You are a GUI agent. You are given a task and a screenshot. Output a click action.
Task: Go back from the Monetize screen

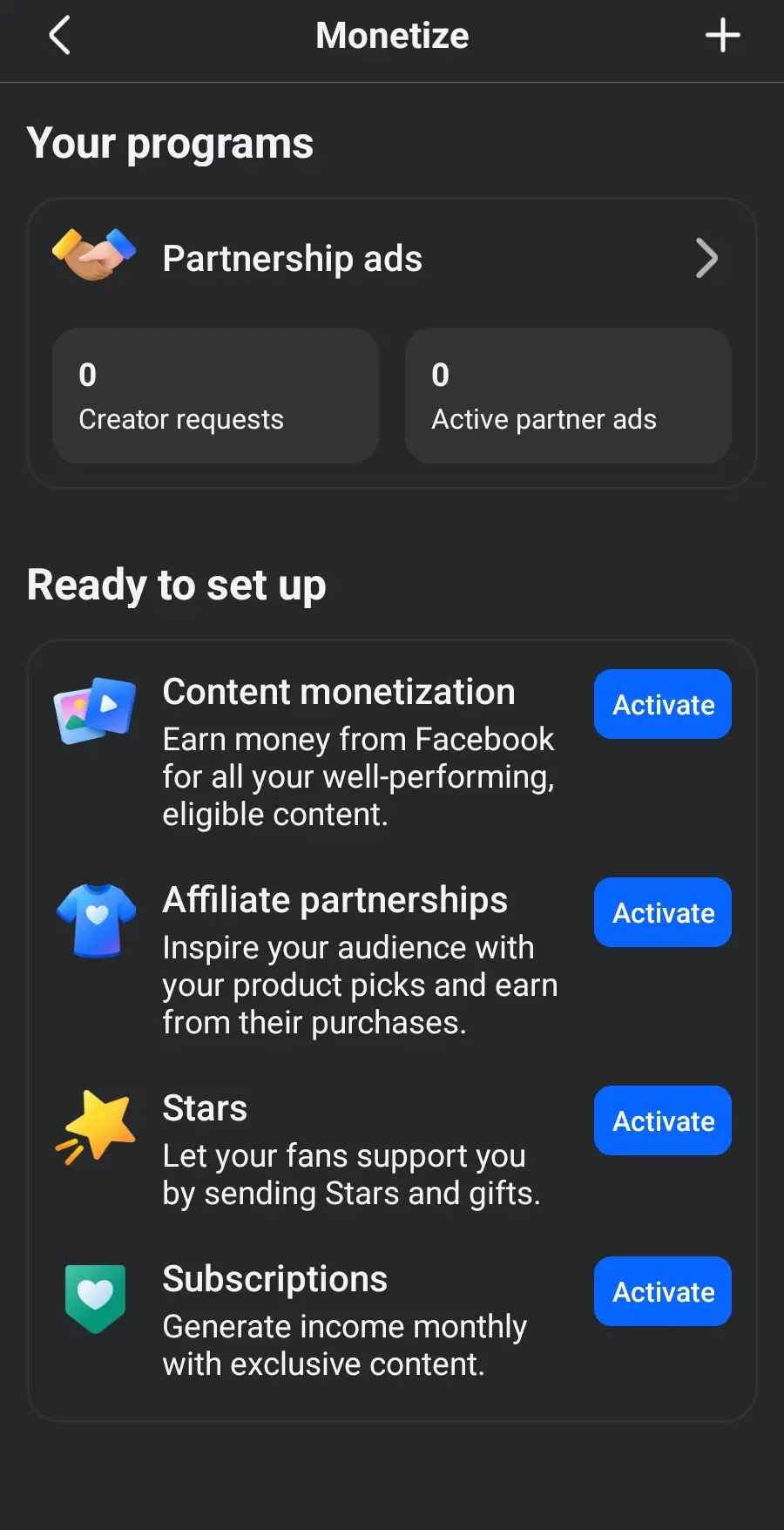(59, 36)
